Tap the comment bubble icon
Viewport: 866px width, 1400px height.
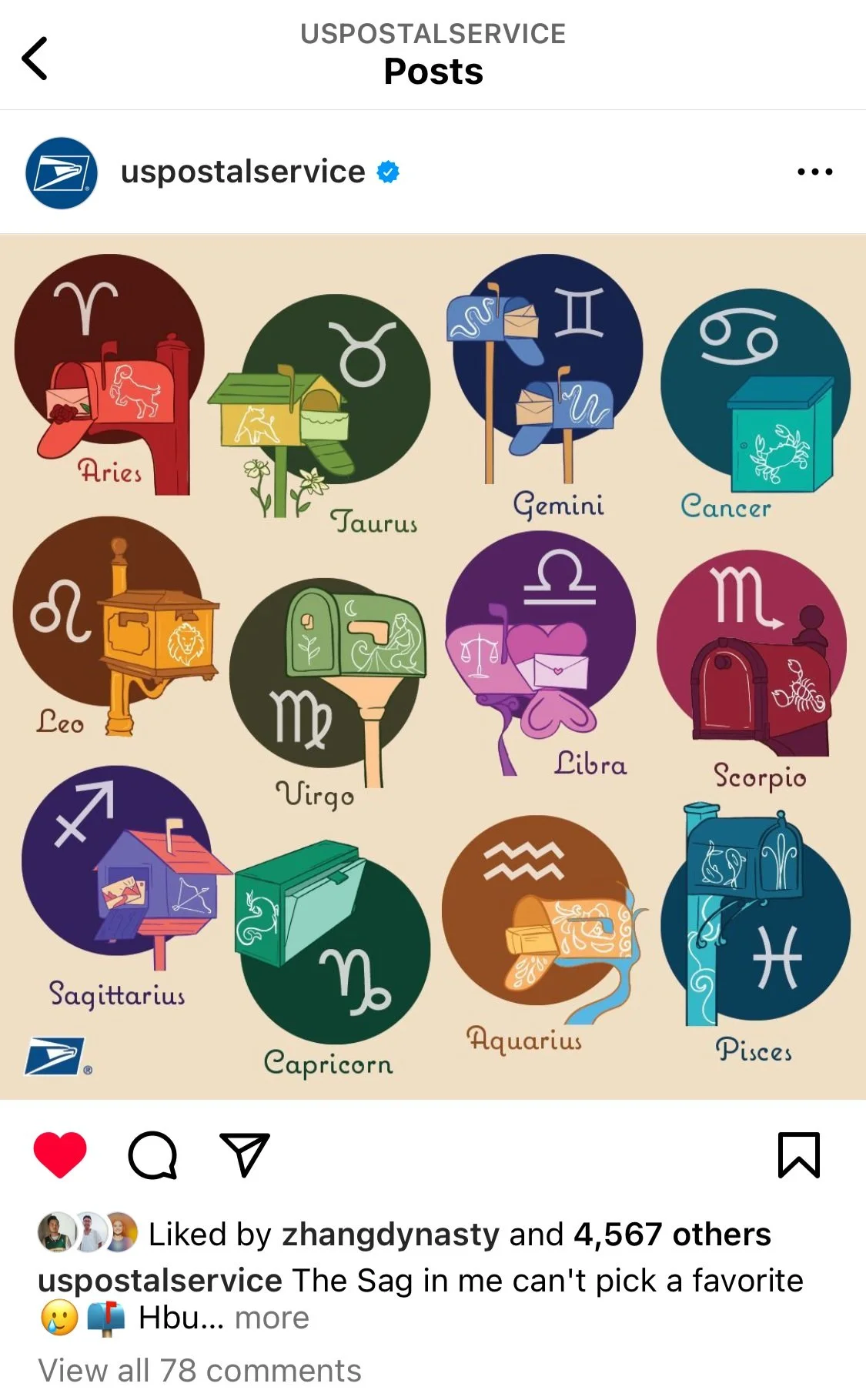coord(152,1154)
